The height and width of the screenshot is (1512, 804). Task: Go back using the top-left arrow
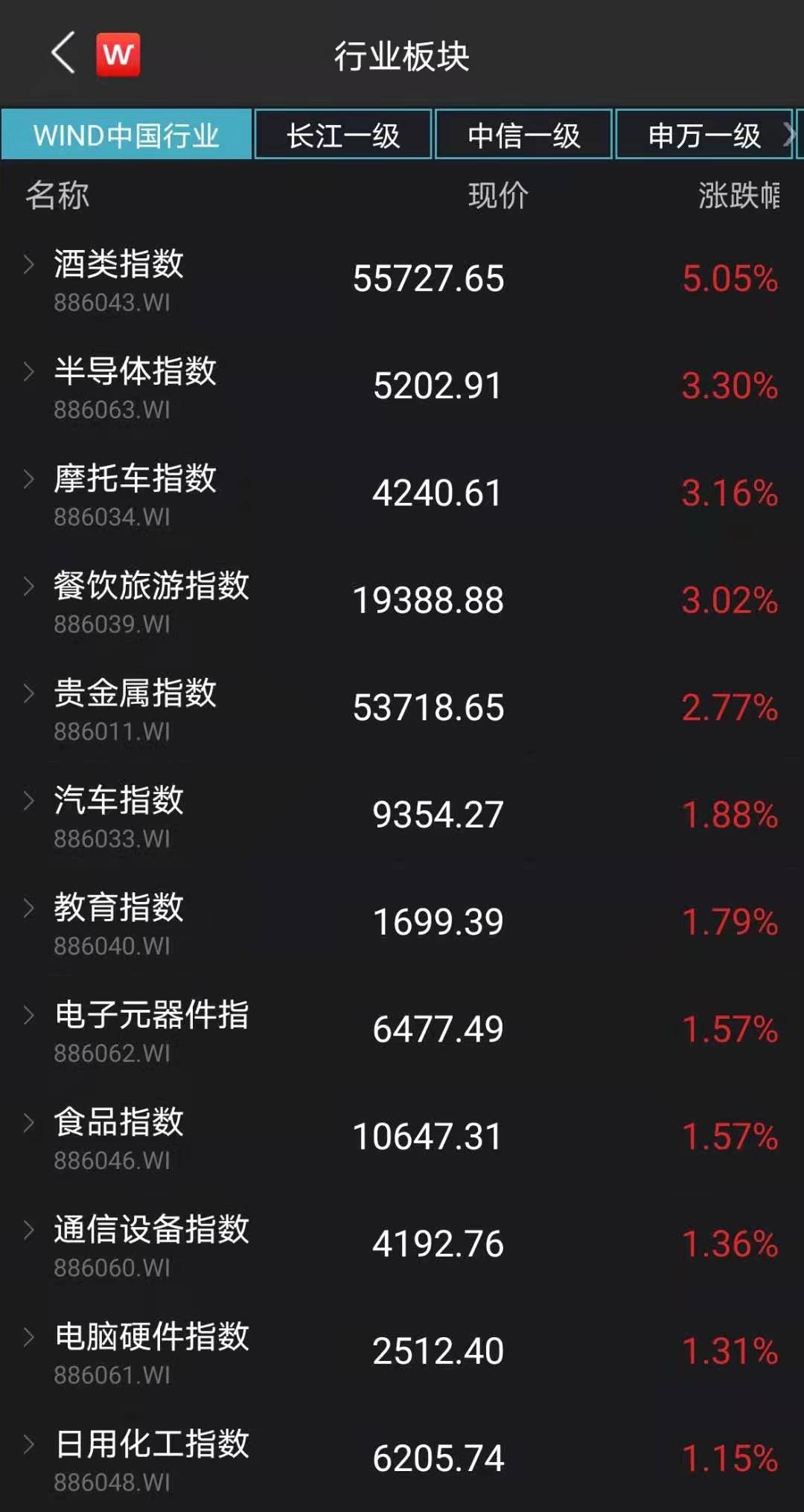(63, 54)
